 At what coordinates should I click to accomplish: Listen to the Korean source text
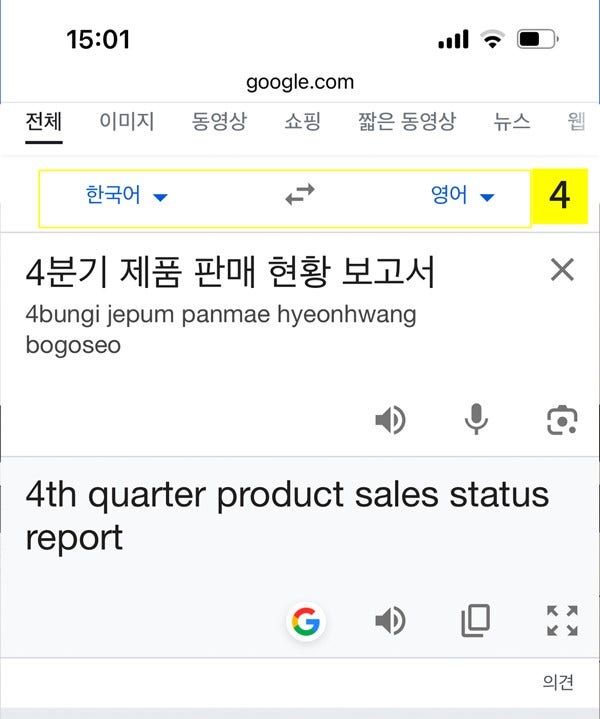coord(390,421)
